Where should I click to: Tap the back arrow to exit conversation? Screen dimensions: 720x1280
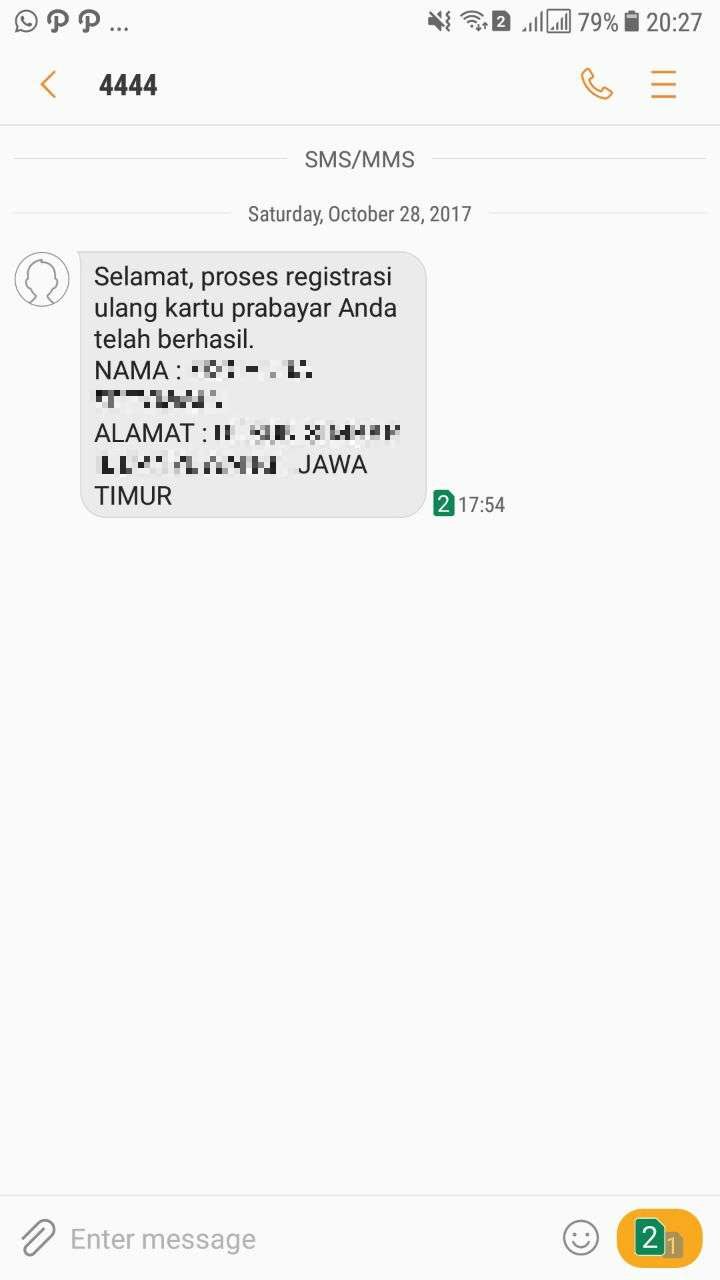[x=47, y=84]
